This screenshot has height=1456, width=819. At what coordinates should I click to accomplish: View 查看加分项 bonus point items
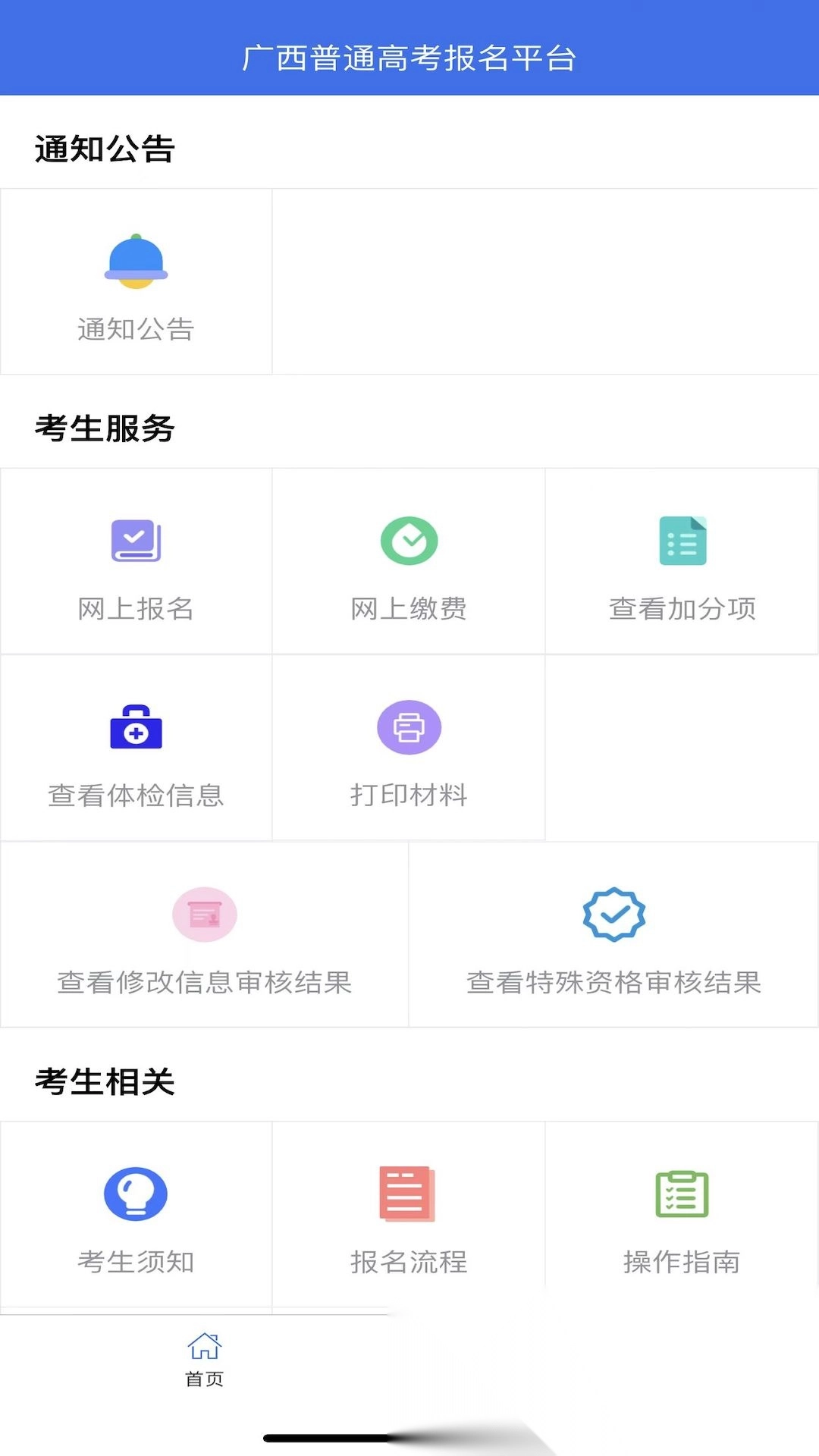682,562
